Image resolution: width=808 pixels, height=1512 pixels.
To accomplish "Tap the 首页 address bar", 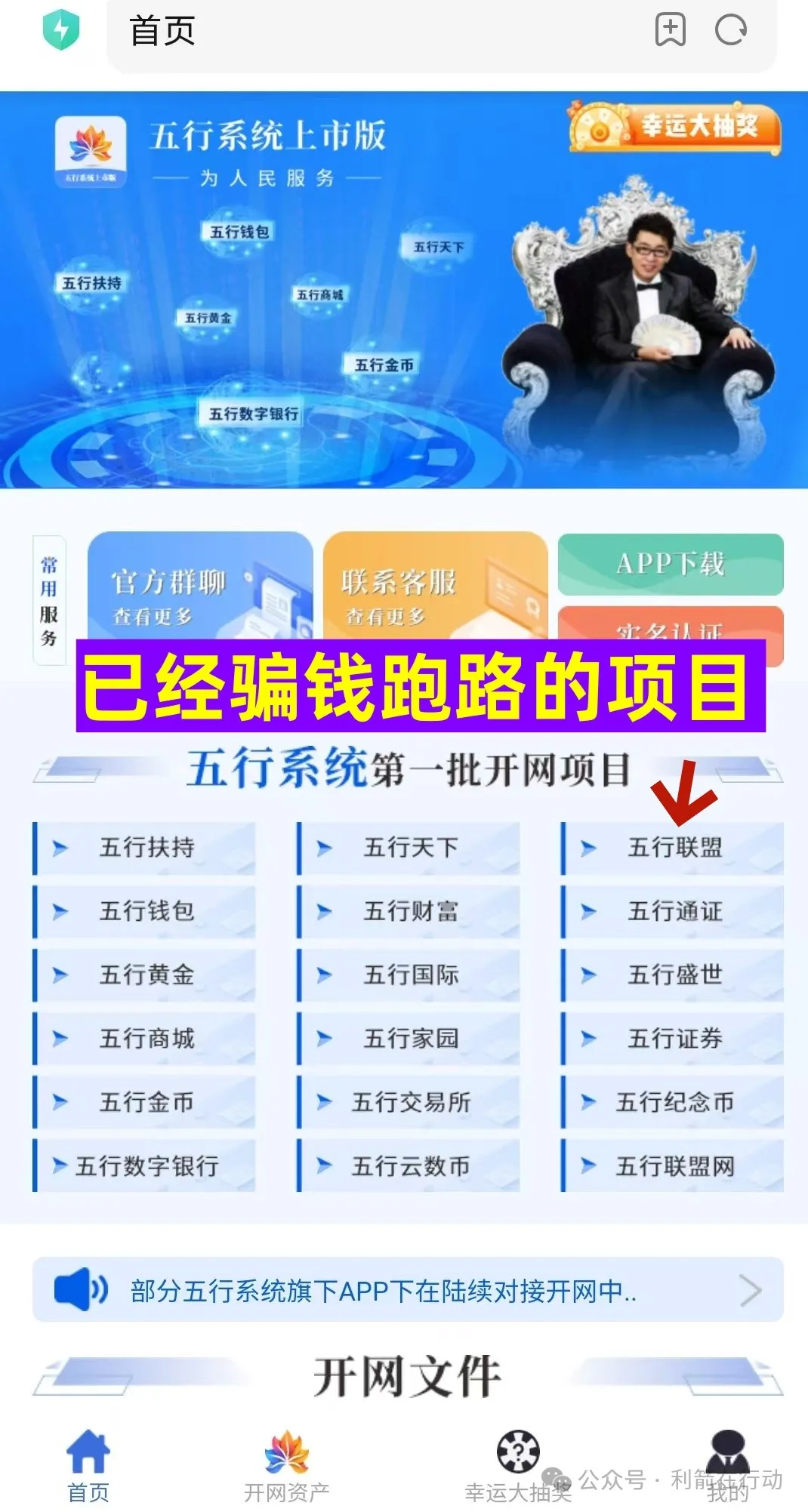I will click(378, 32).
